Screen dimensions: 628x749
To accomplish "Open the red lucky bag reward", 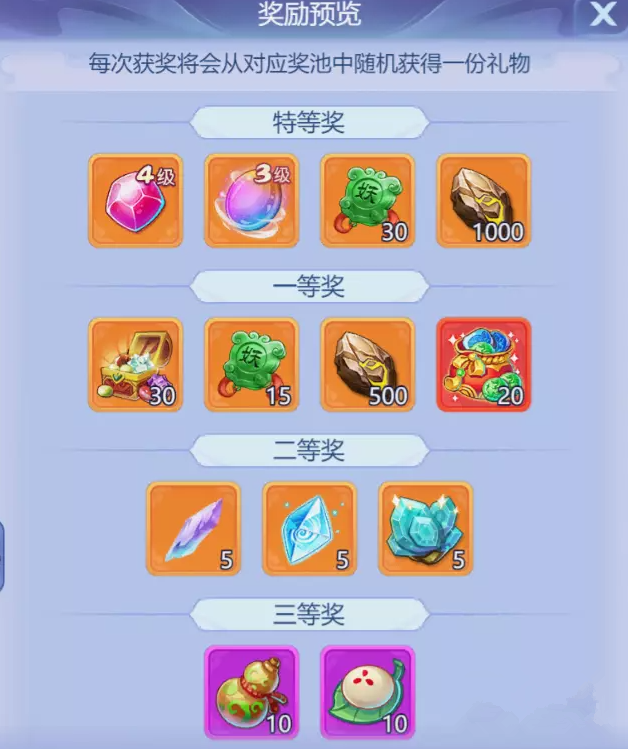I will point(483,364).
